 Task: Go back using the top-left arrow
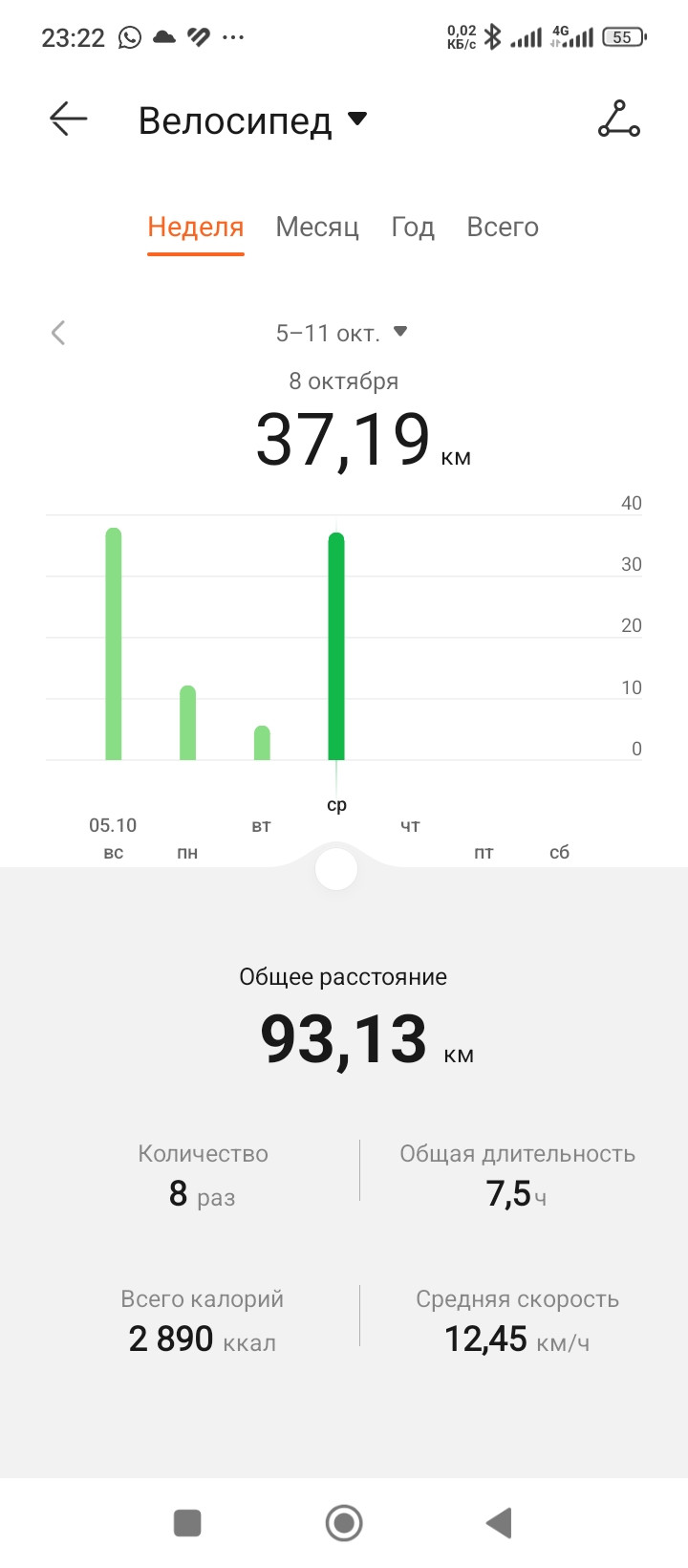click(68, 120)
